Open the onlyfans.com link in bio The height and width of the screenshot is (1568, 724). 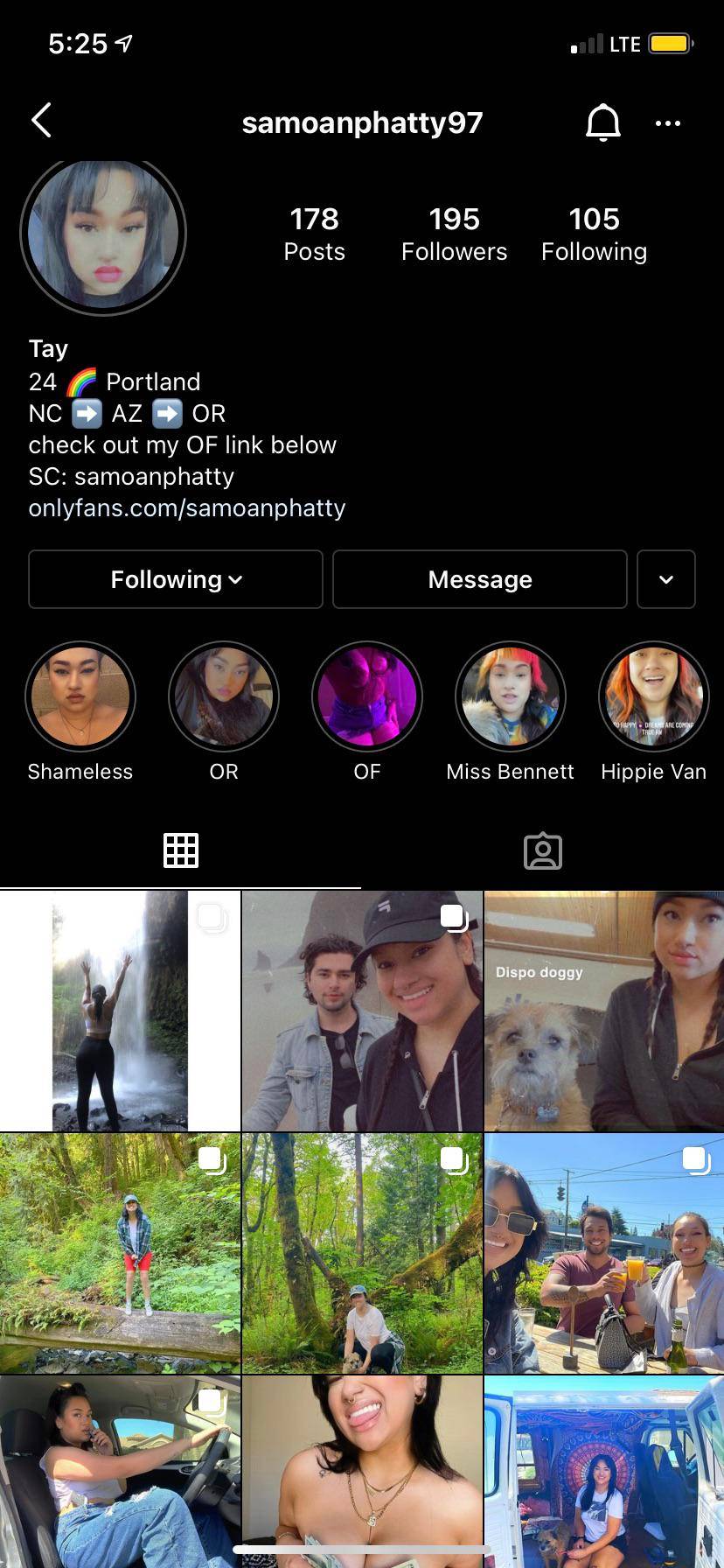187,508
